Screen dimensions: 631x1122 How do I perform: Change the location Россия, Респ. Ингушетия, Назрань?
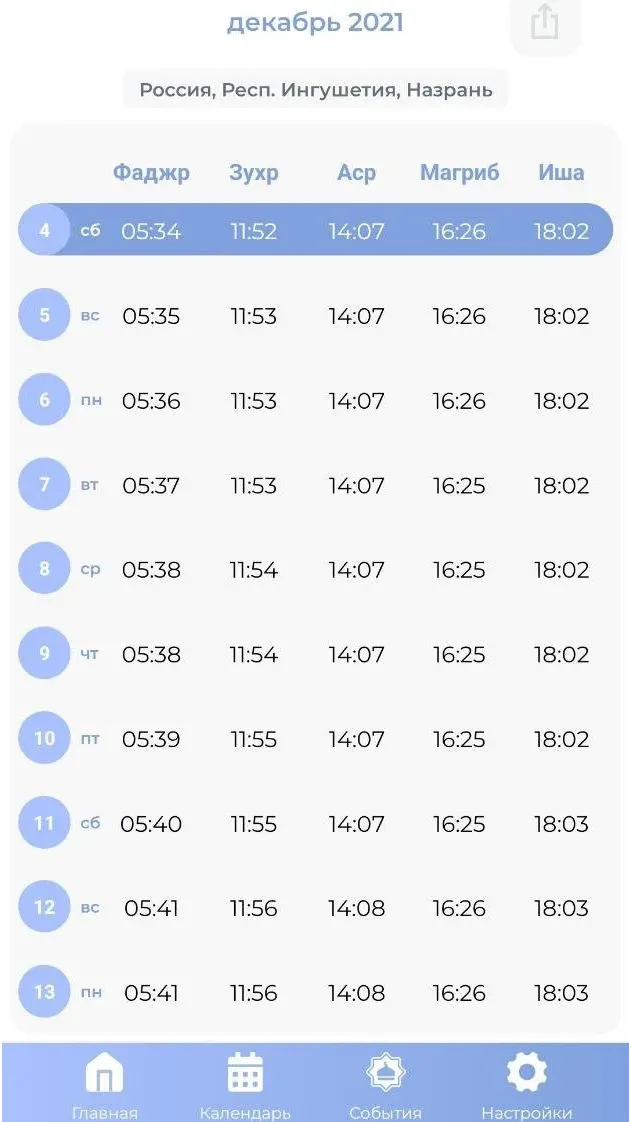(x=316, y=90)
